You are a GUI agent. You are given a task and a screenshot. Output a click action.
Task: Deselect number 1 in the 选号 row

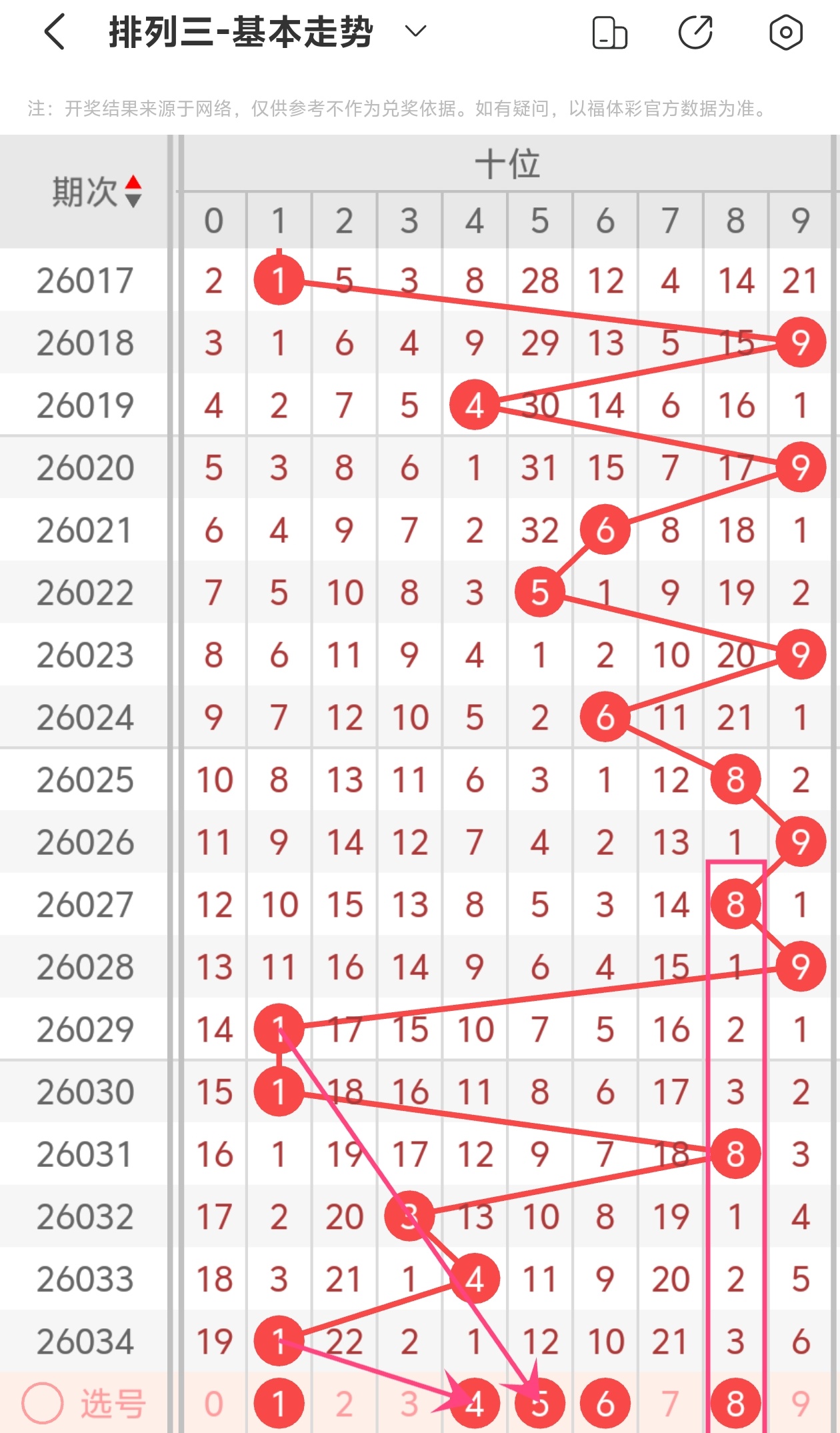(x=279, y=1404)
